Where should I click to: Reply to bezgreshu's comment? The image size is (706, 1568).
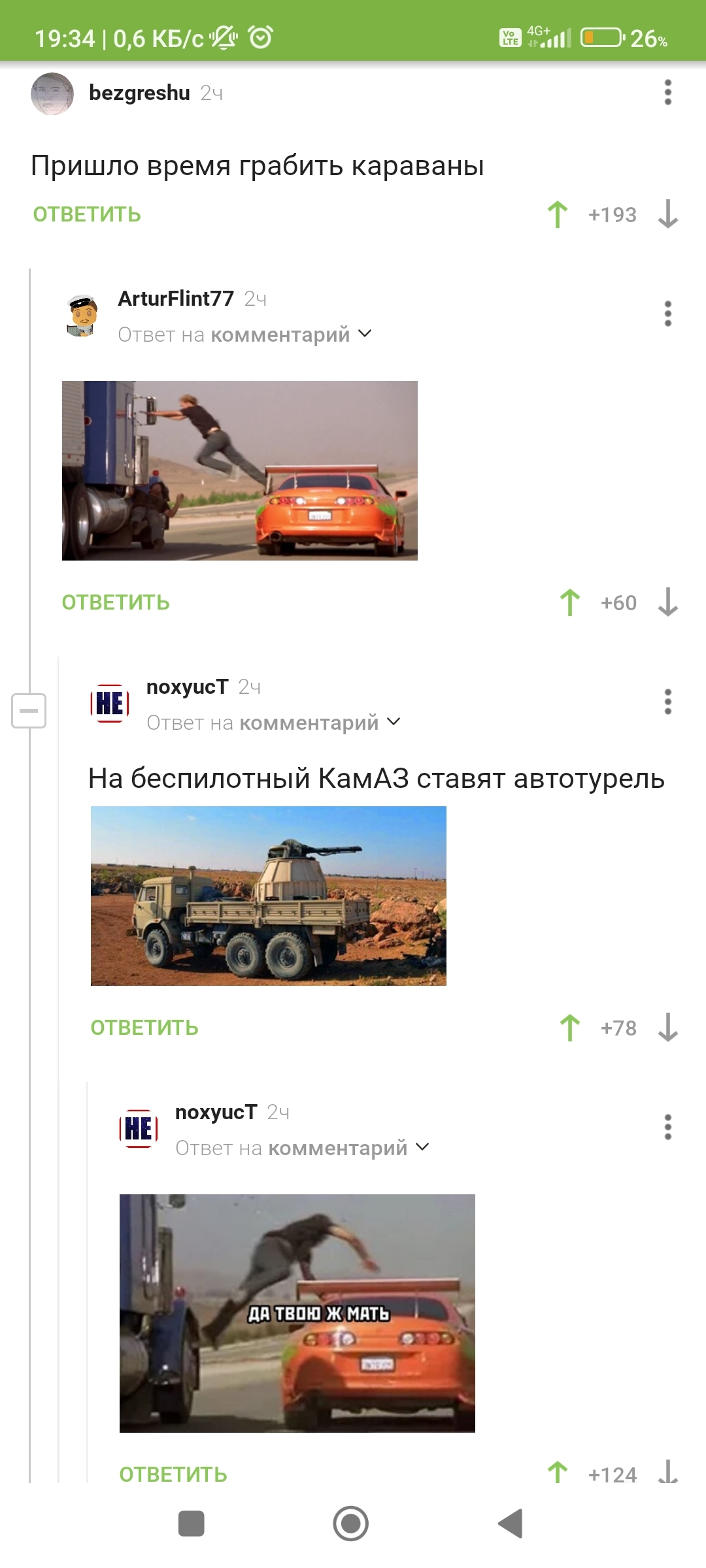pyautogui.click(x=87, y=215)
